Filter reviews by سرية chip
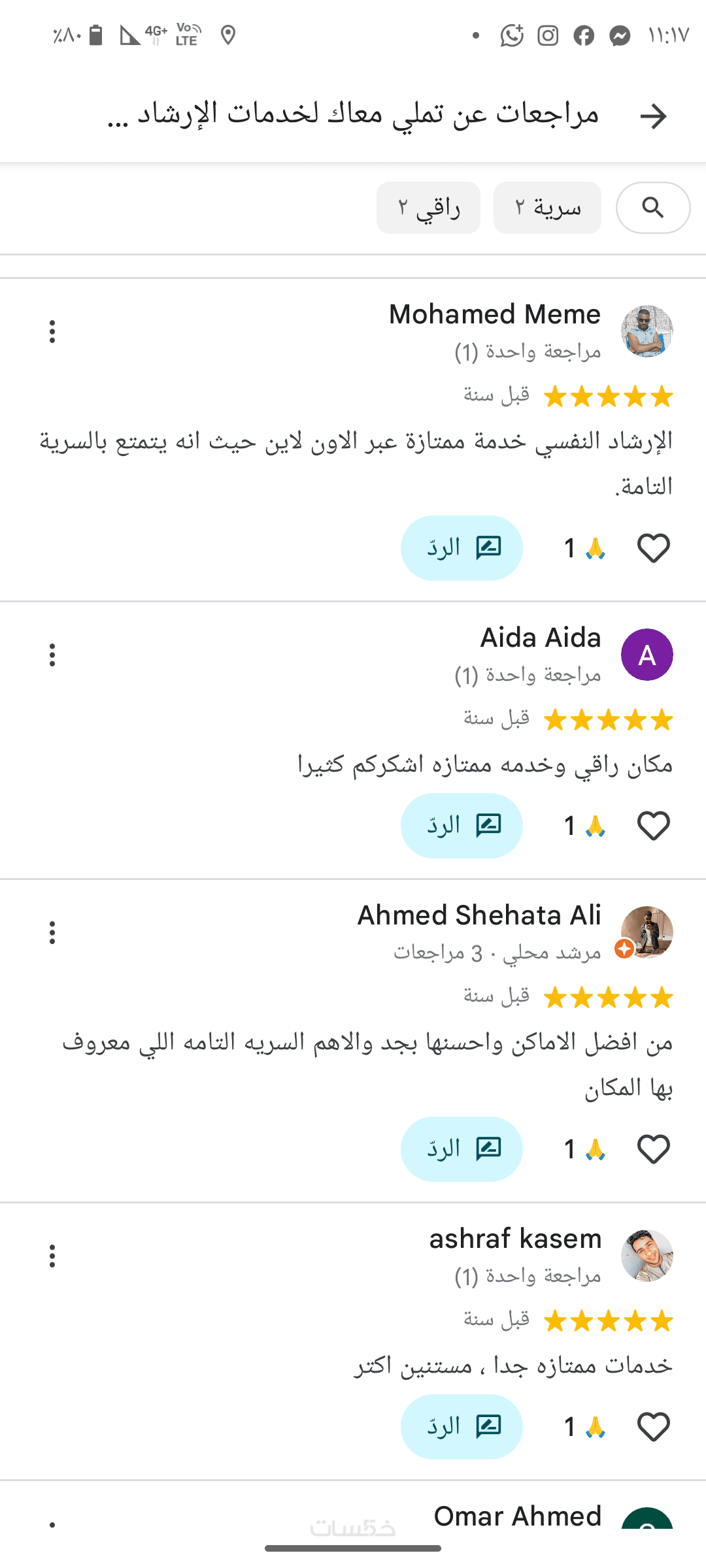This screenshot has height=1568, width=706. pyautogui.click(x=547, y=208)
